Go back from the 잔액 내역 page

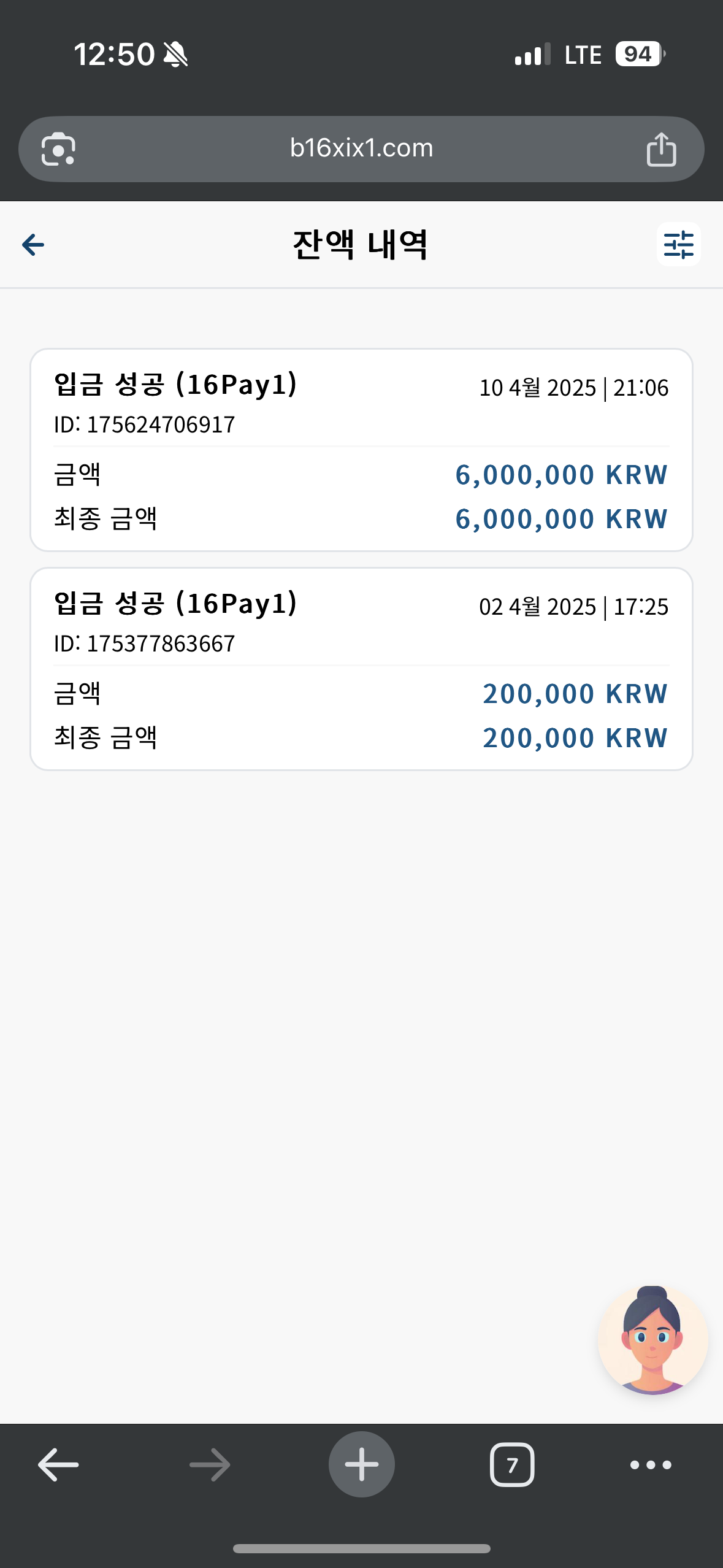[x=33, y=245]
